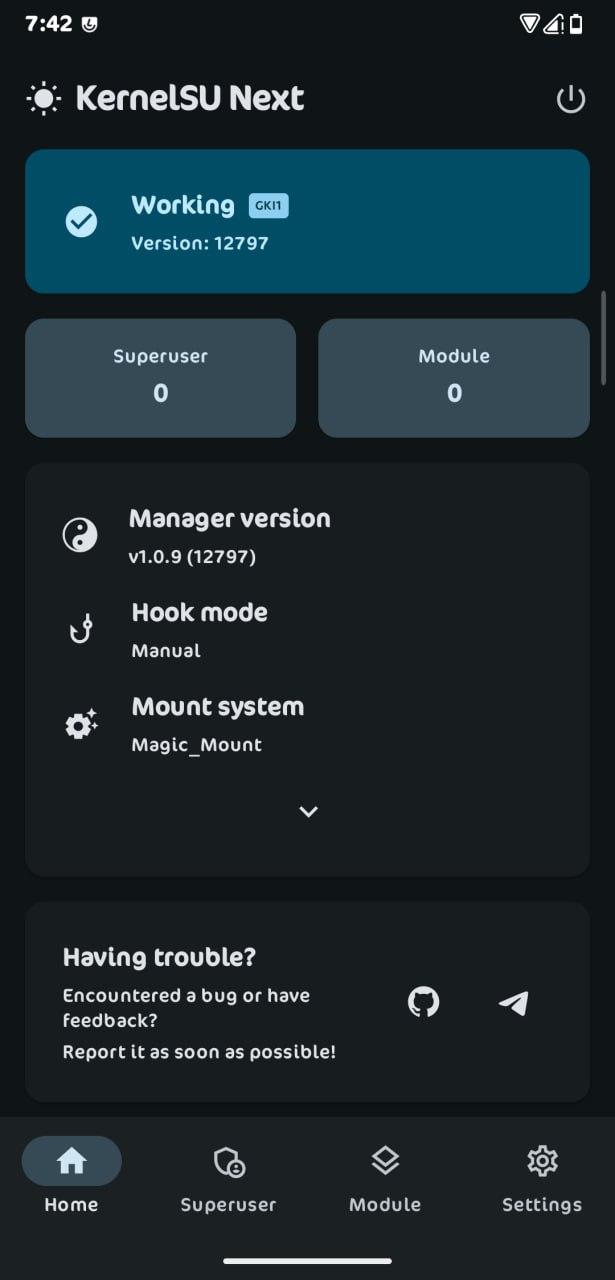Image resolution: width=615 pixels, height=1280 pixels.
Task: Expand the info card with the chevron
Action: 308,812
